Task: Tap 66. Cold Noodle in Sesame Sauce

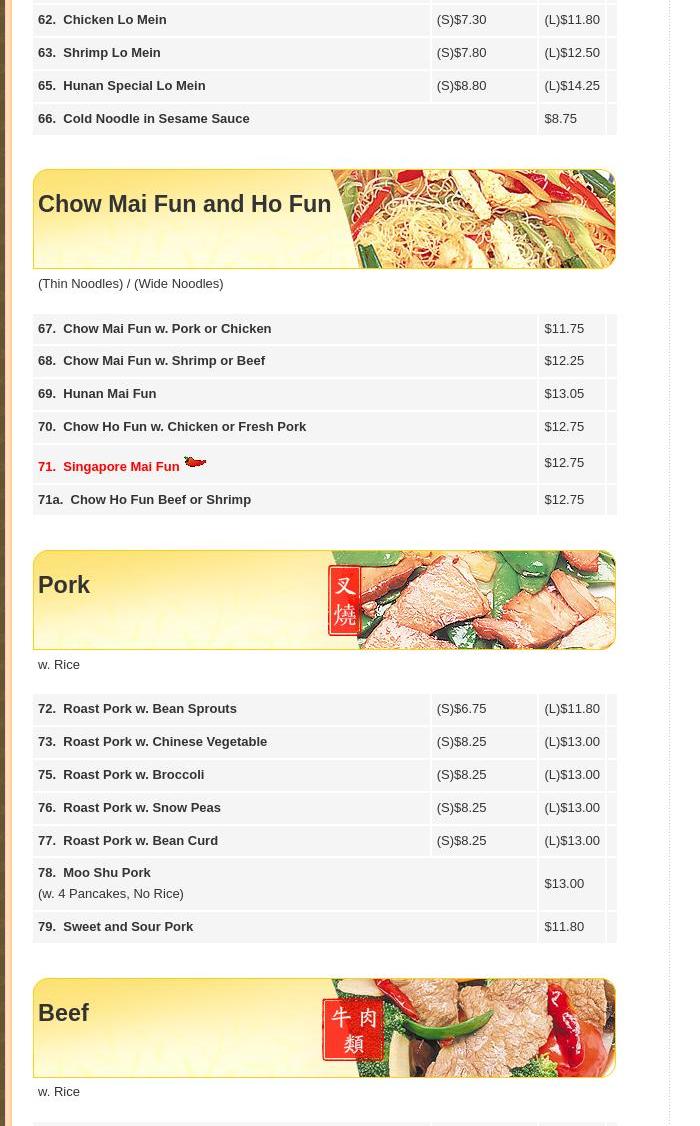Action: tap(144, 119)
